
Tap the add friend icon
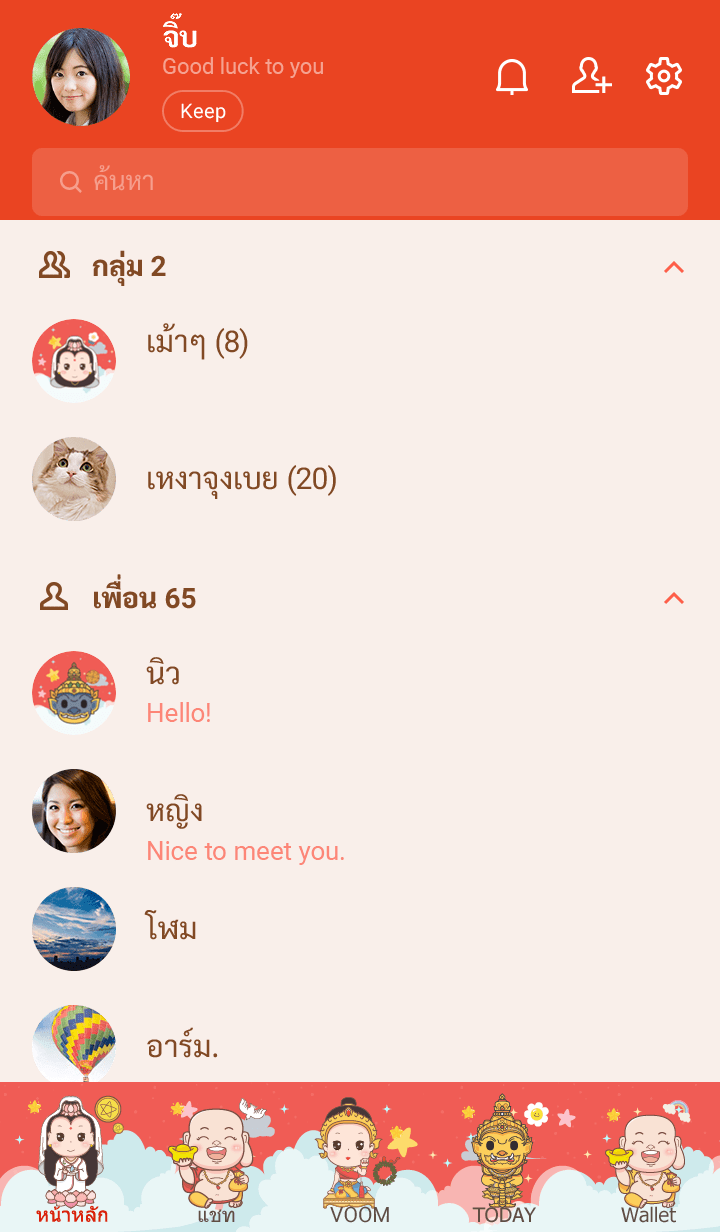[x=590, y=77]
